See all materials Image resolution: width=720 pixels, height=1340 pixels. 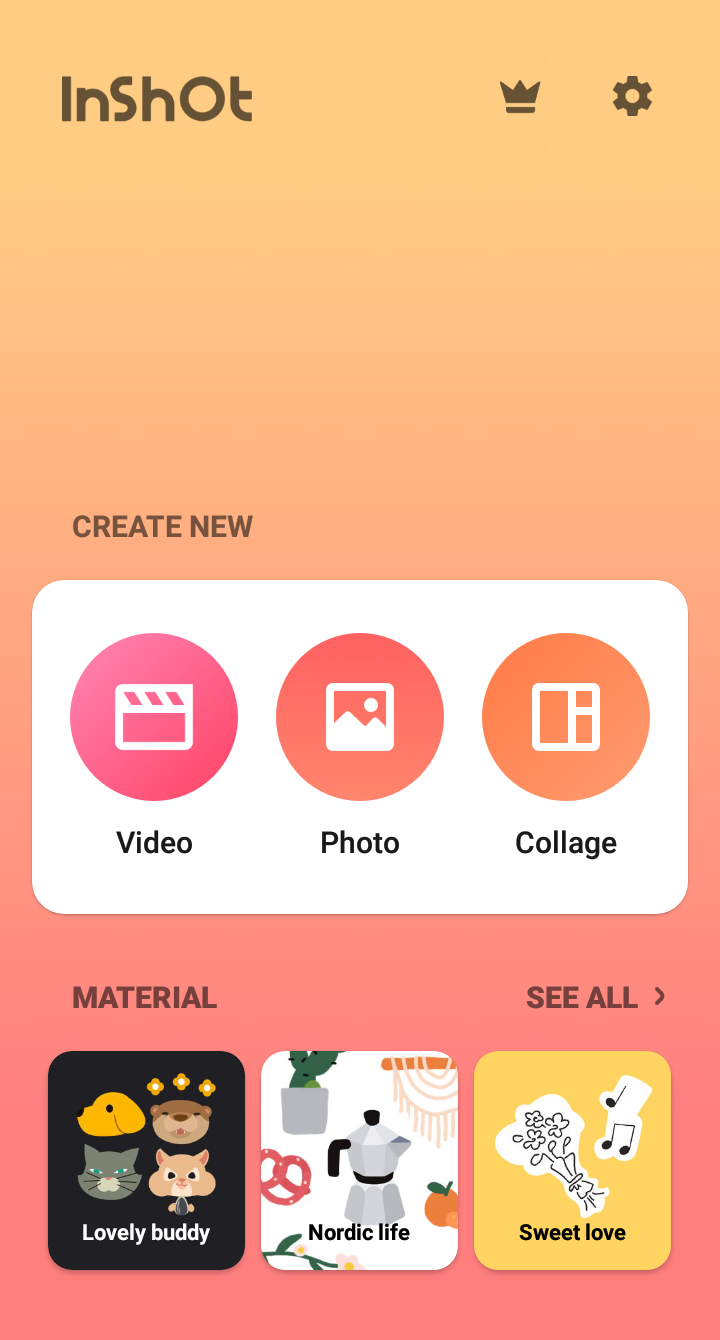click(595, 997)
